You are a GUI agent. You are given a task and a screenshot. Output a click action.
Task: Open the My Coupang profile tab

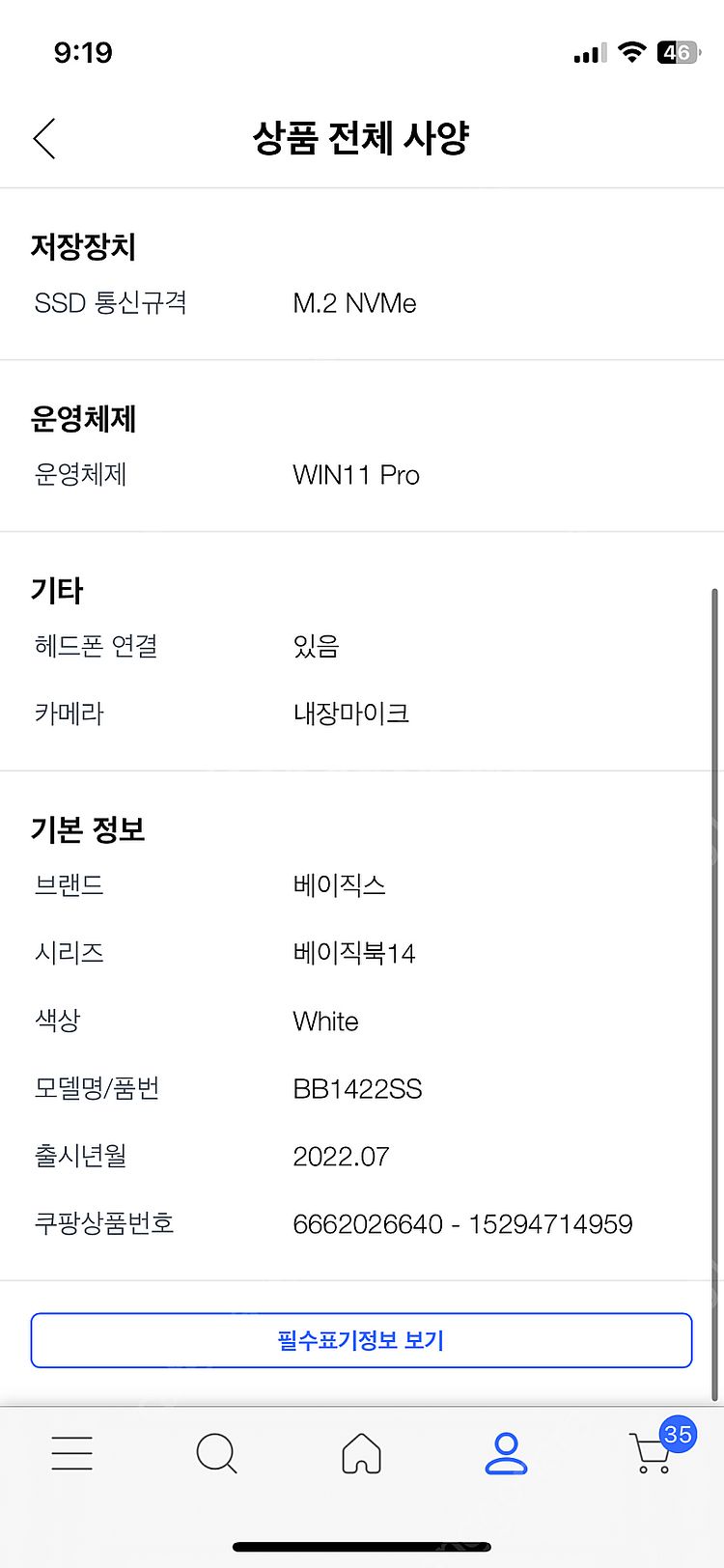pyautogui.click(x=506, y=1452)
